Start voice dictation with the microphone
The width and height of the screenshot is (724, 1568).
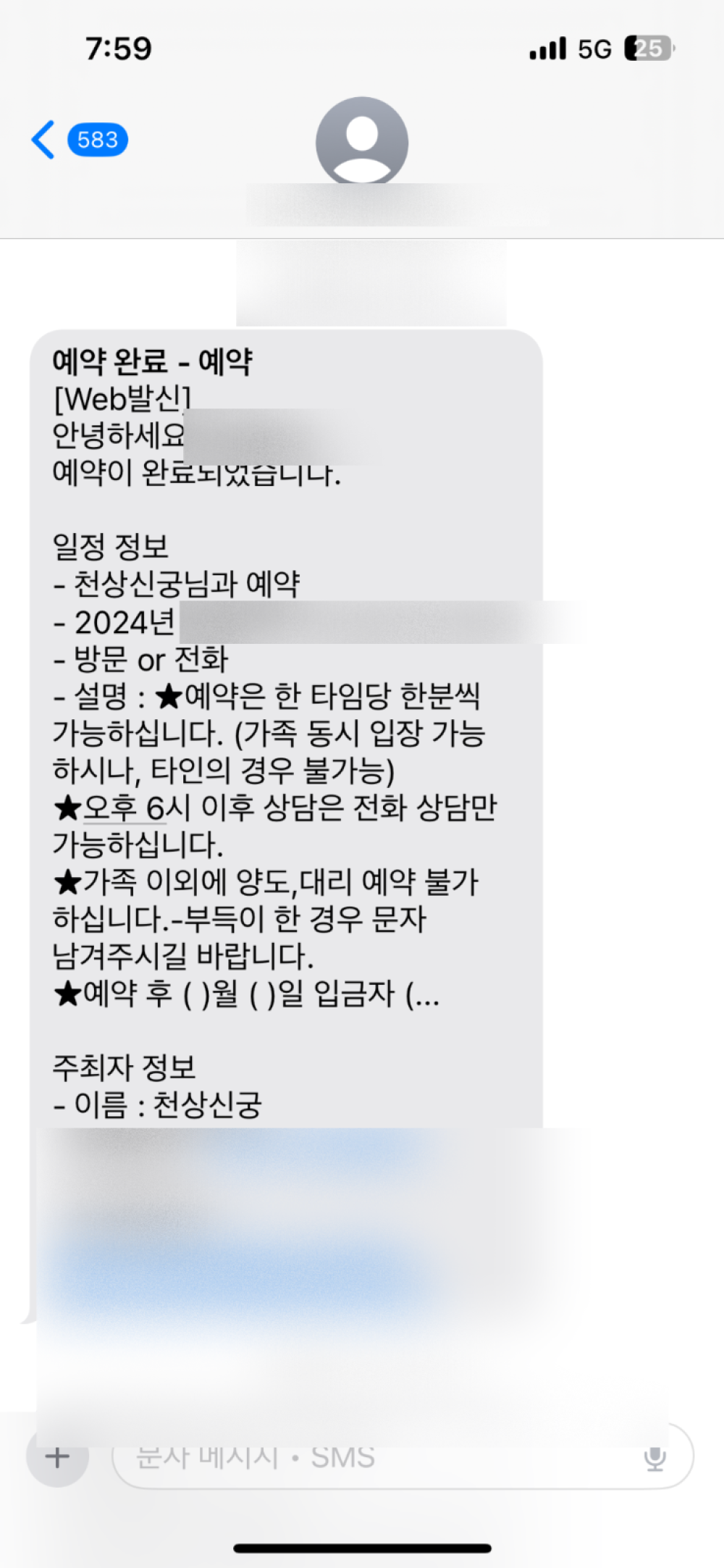(654, 1458)
